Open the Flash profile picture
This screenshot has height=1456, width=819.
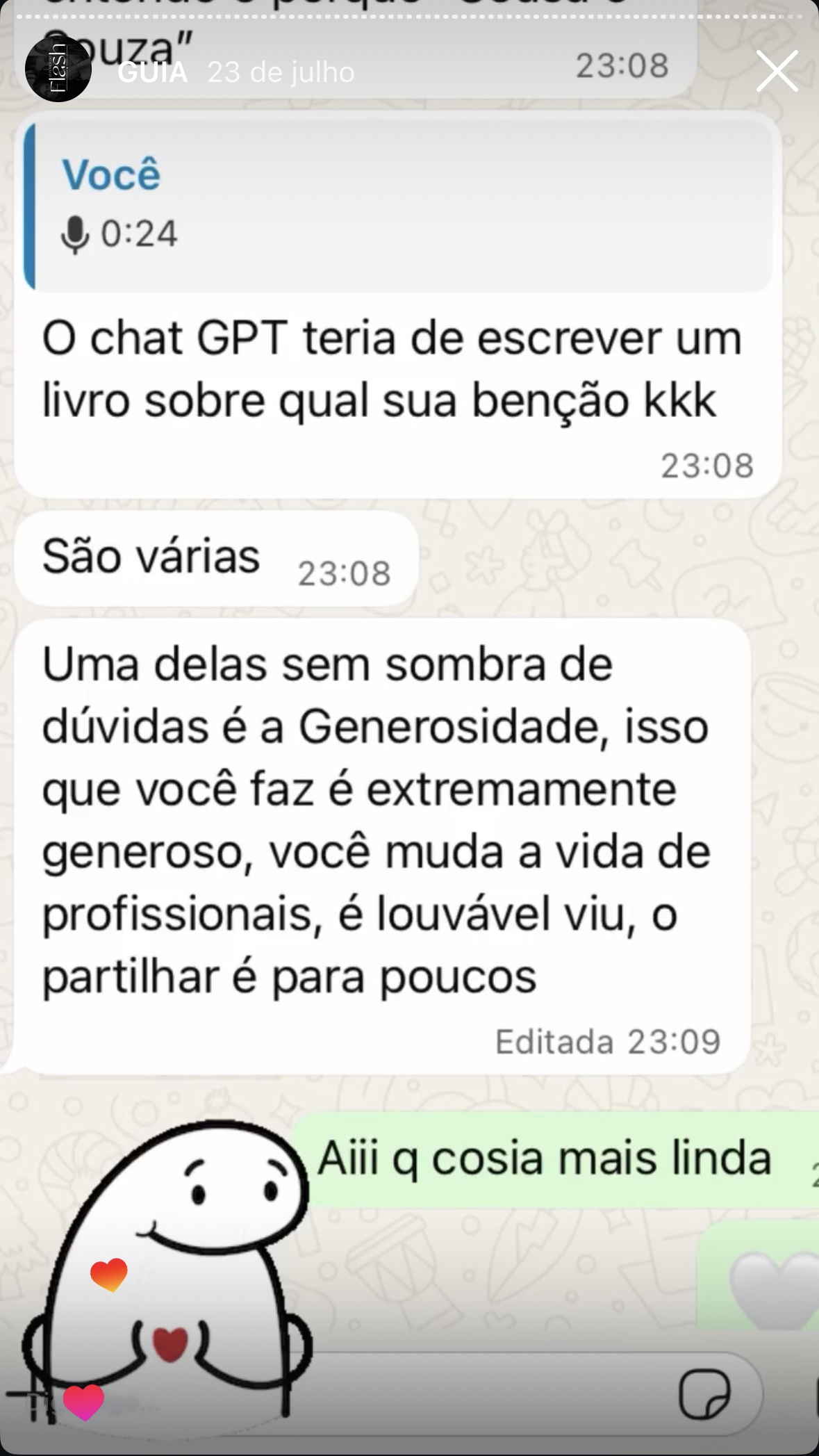pos(58,69)
